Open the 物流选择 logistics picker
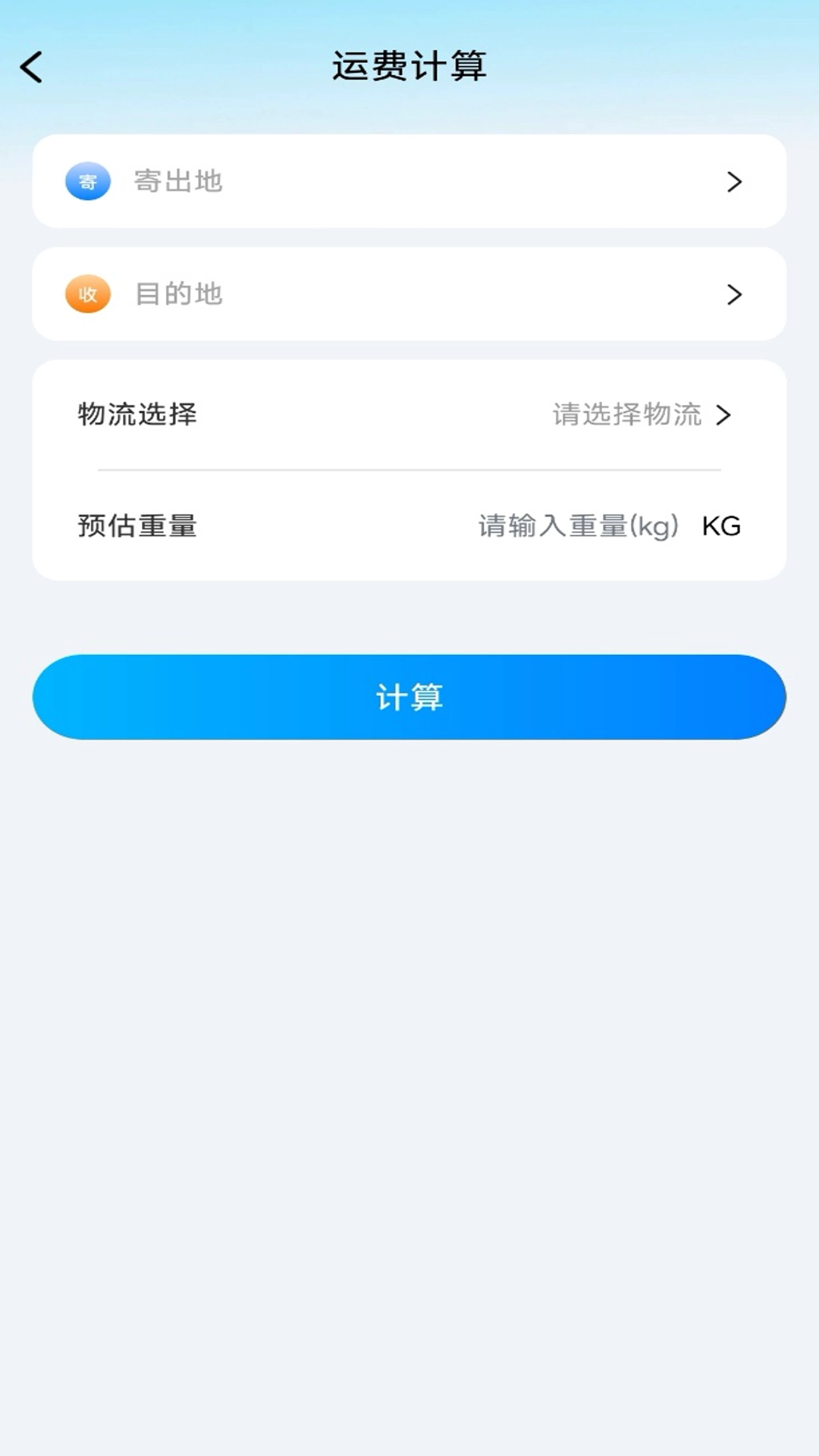 pyautogui.click(x=640, y=415)
